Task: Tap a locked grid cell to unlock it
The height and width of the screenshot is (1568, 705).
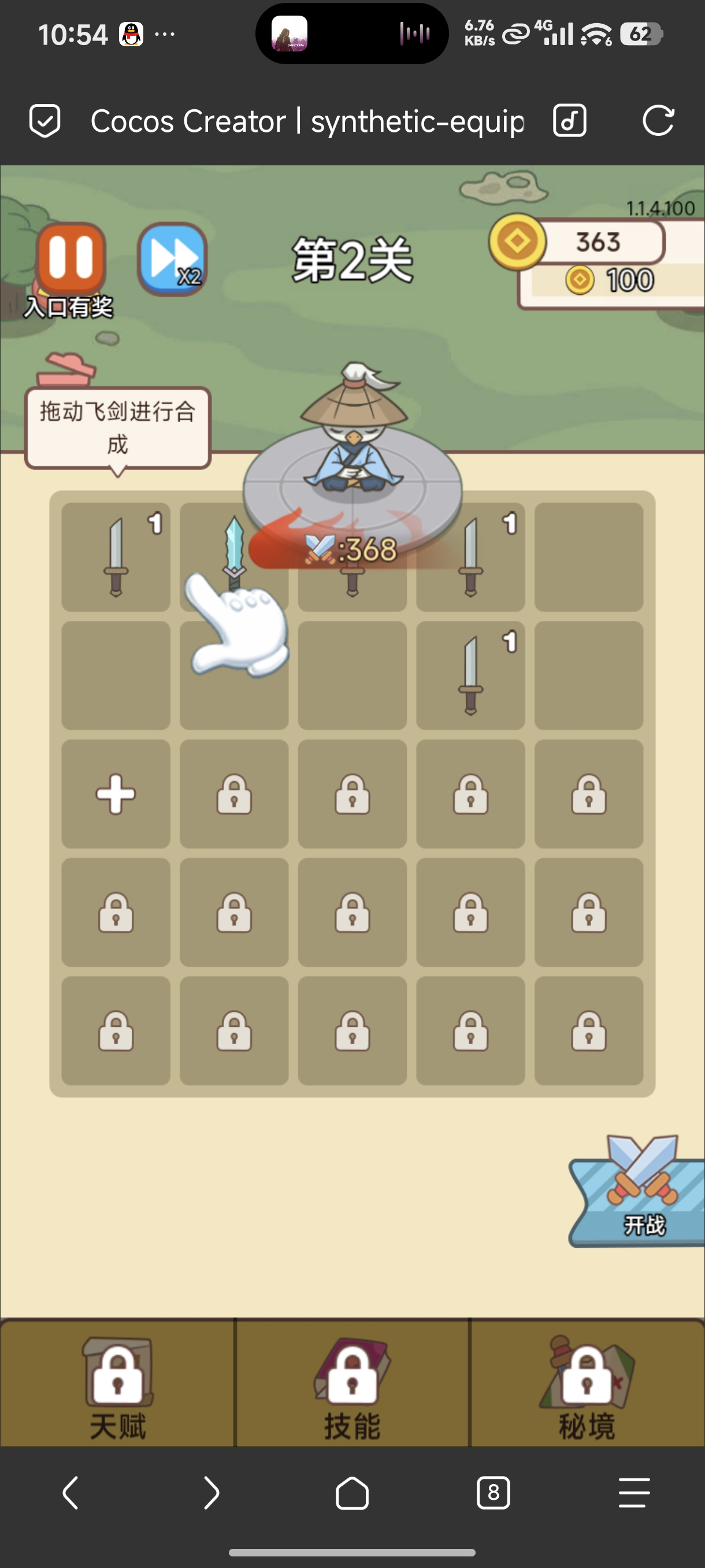Action: point(233,794)
